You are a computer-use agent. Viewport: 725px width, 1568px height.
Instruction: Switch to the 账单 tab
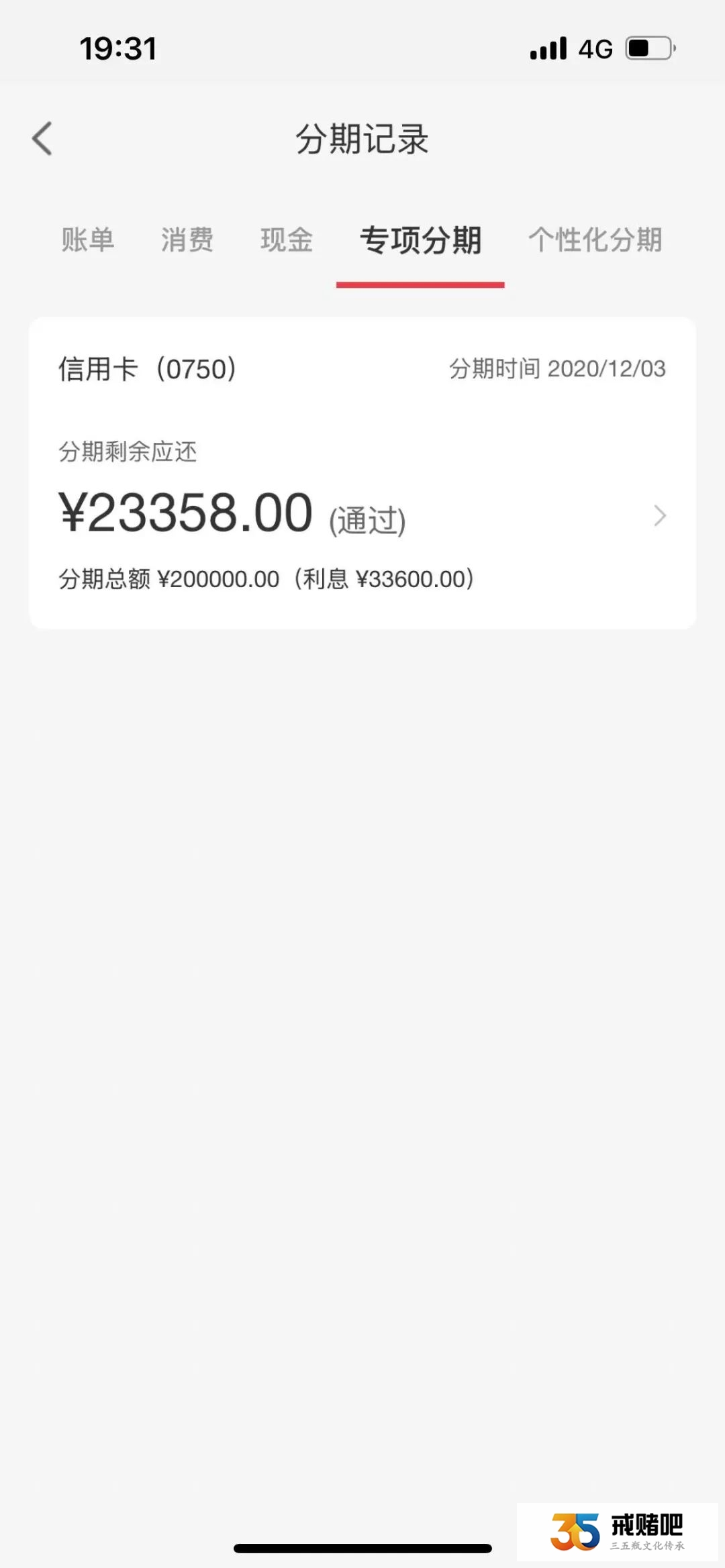coord(88,240)
